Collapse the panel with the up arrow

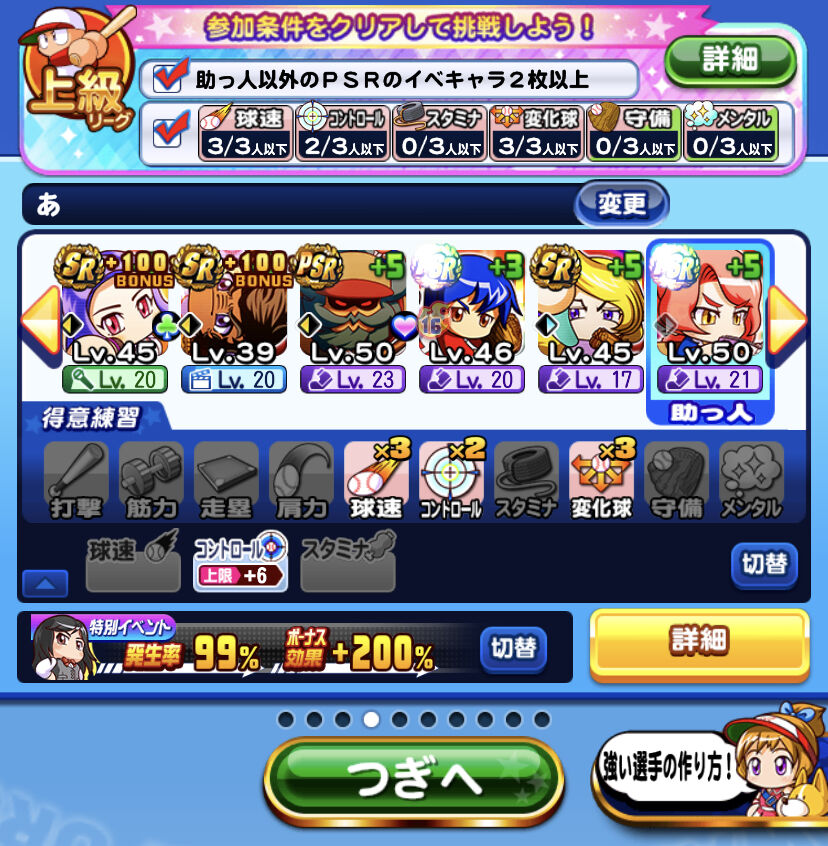(45, 583)
